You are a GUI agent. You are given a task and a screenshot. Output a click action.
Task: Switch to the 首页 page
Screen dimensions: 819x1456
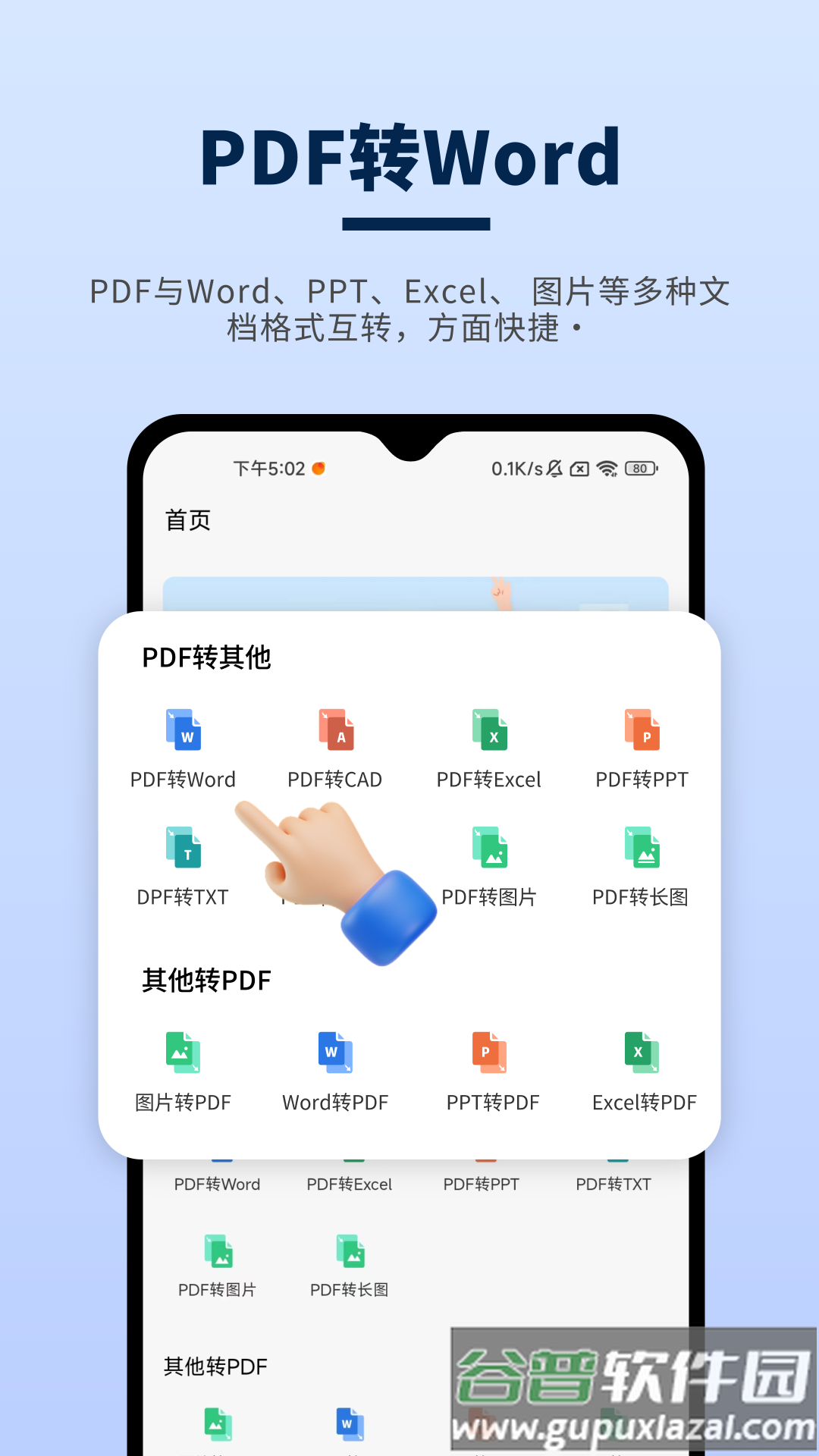pyautogui.click(x=188, y=521)
